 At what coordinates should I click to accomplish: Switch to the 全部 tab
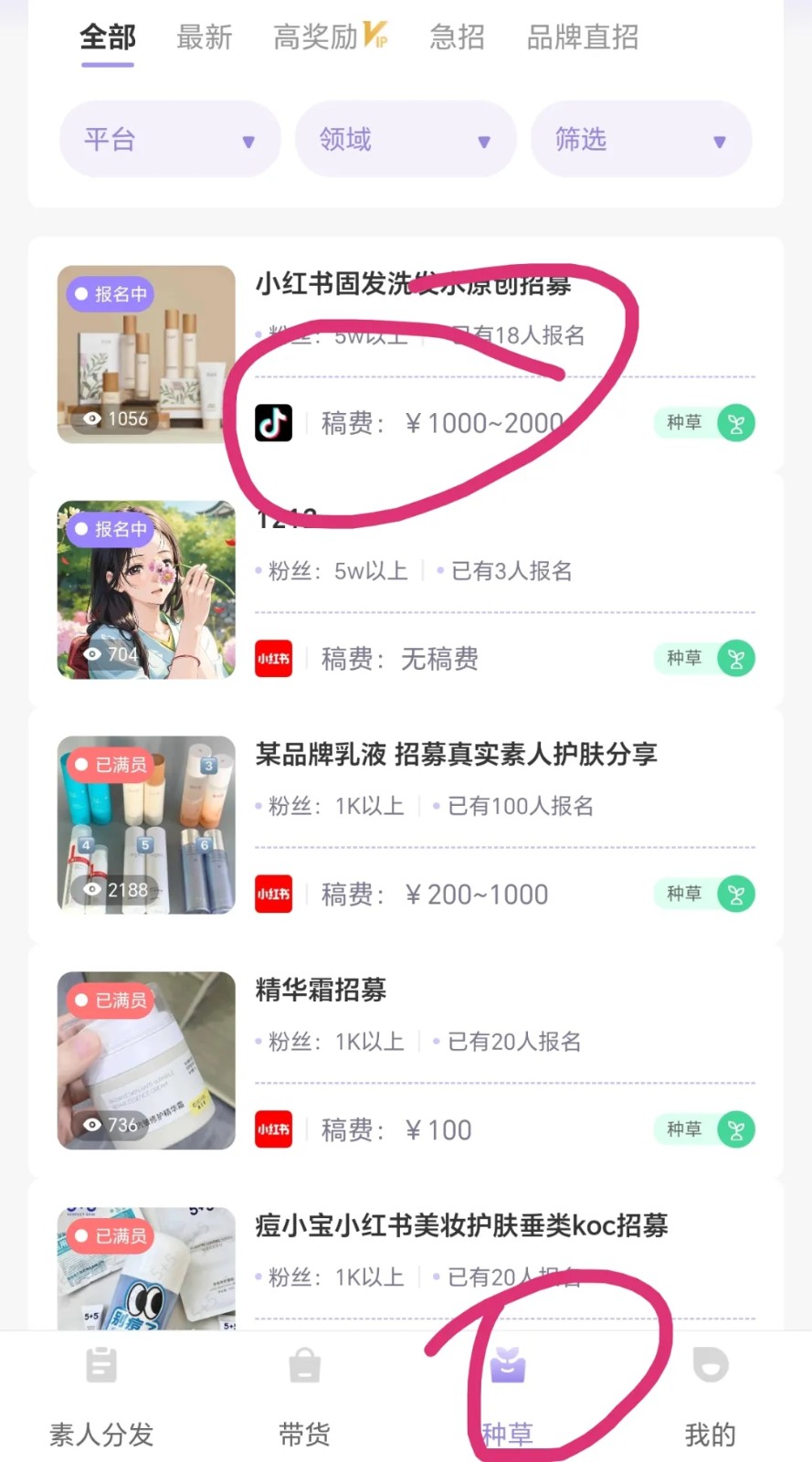[x=108, y=37]
